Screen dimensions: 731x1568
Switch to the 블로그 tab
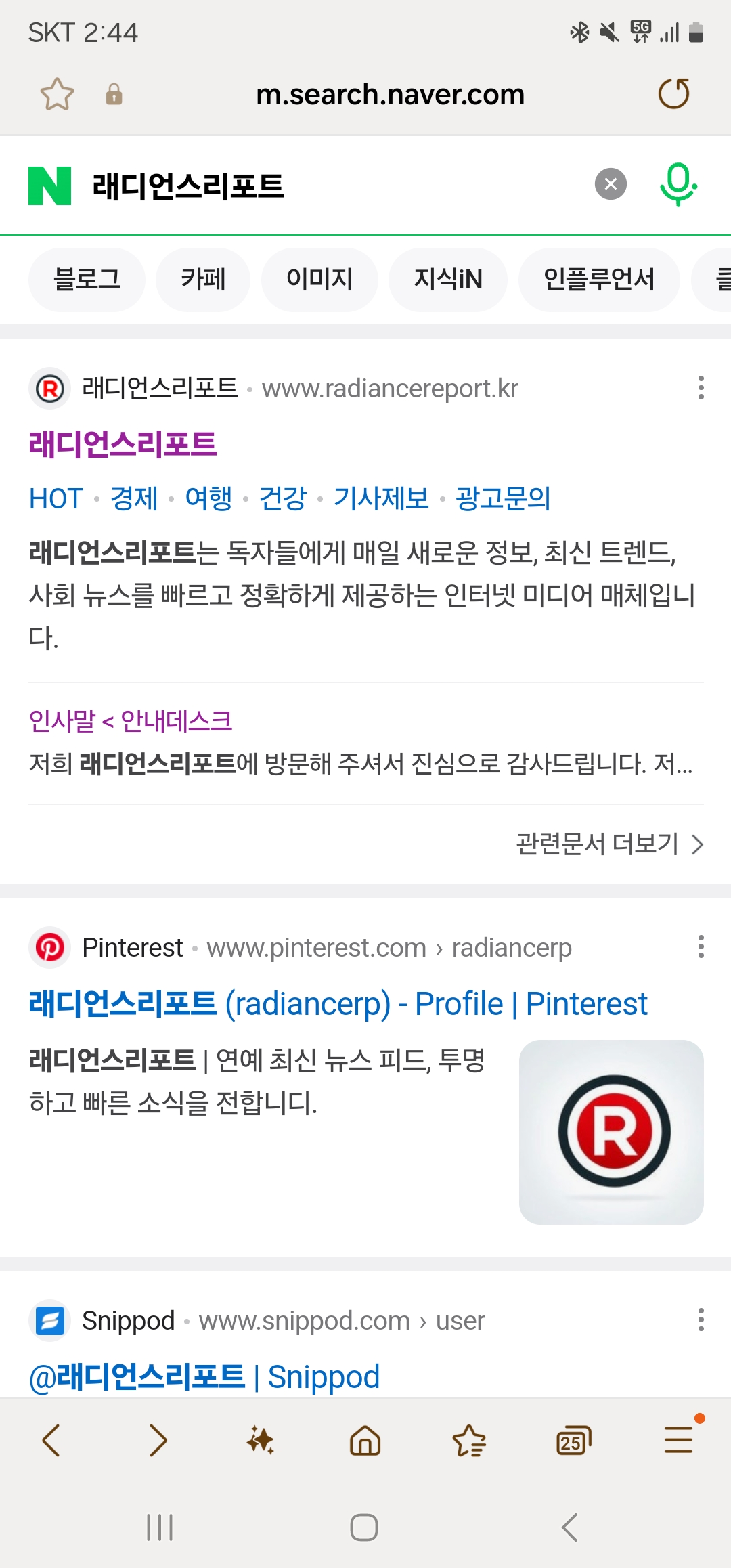[x=87, y=280]
